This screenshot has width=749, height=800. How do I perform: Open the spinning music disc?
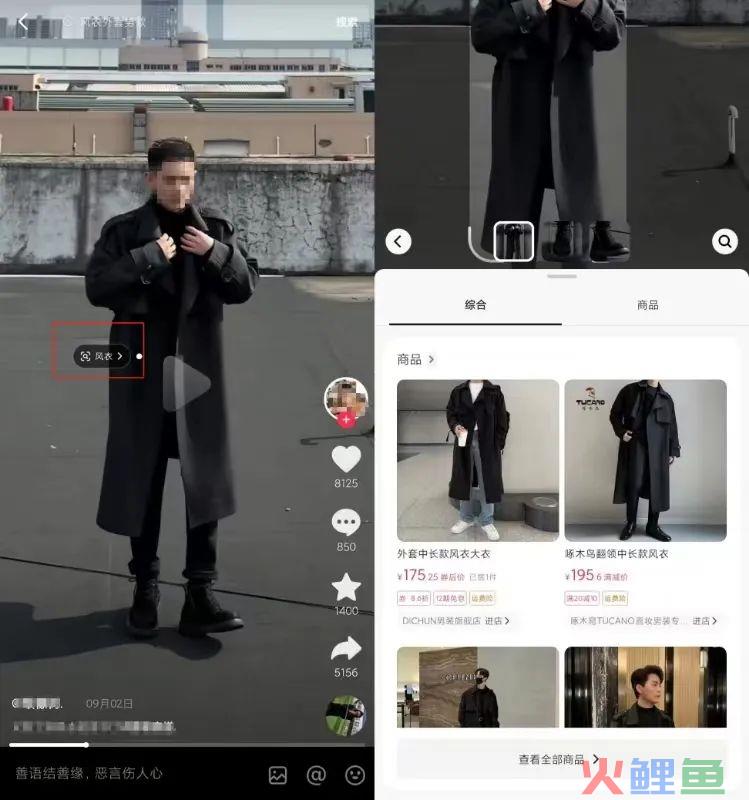click(x=345, y=714)
